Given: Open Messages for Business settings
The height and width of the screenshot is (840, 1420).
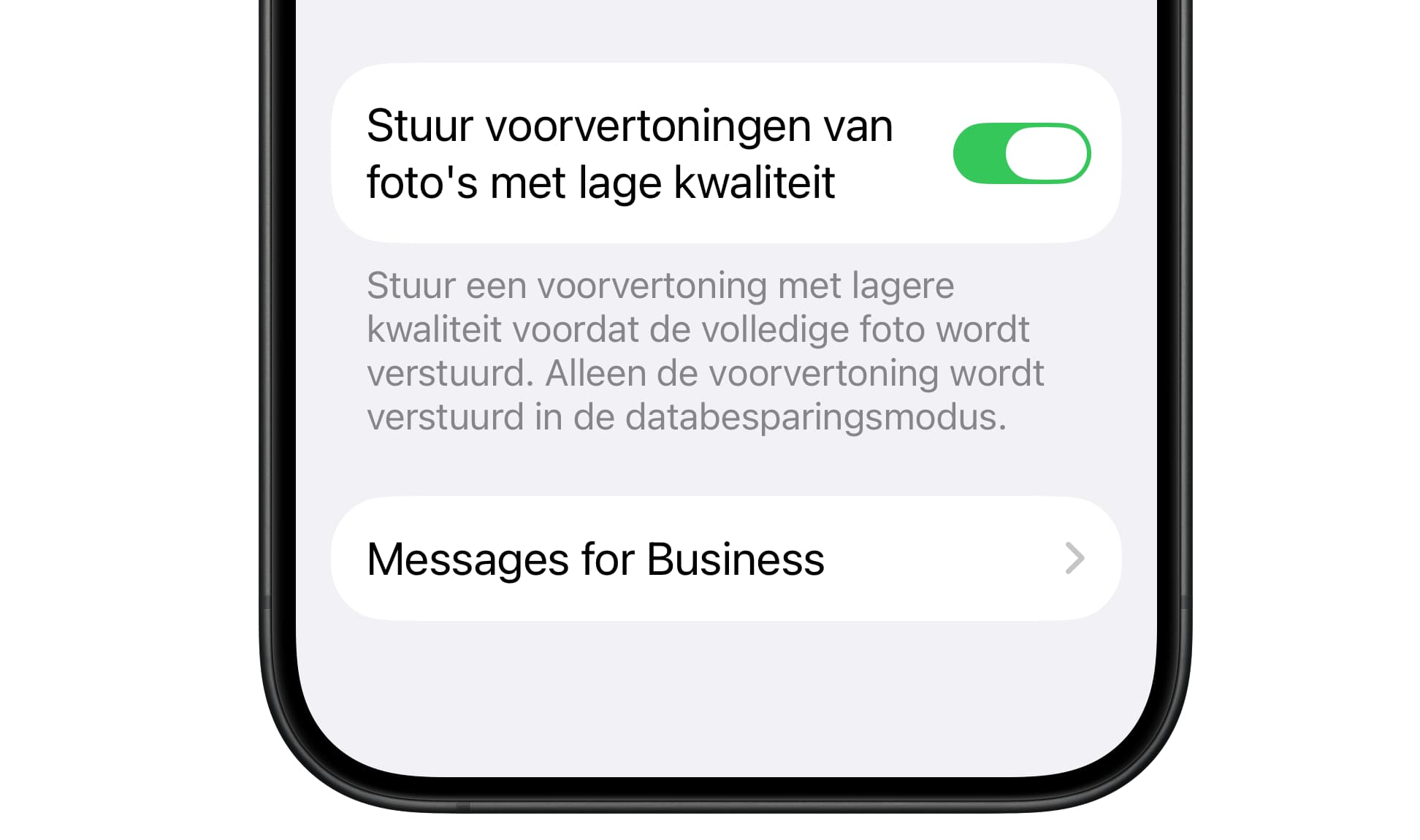Looking at the screenshot, I should coord(725,559).
